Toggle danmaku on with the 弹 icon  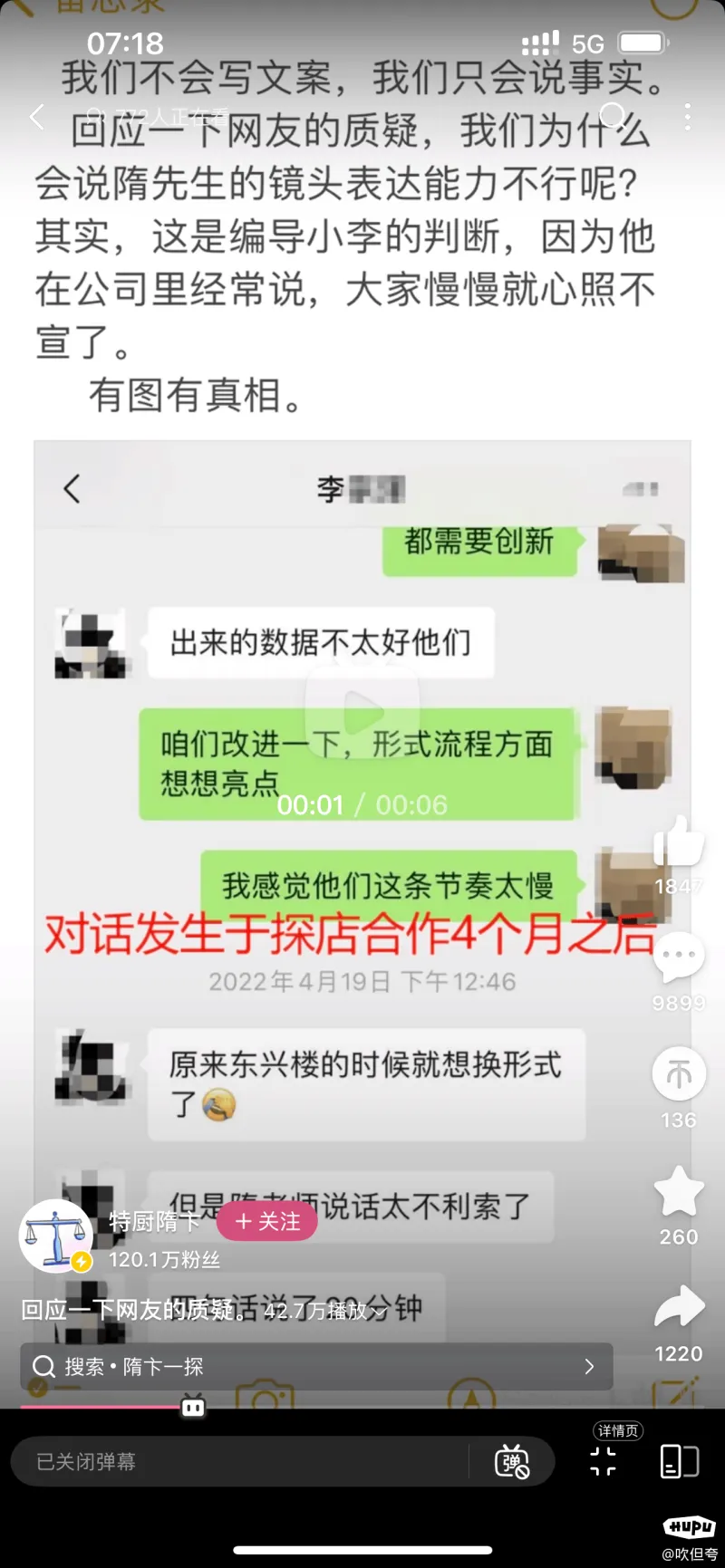pos(512,1461)
